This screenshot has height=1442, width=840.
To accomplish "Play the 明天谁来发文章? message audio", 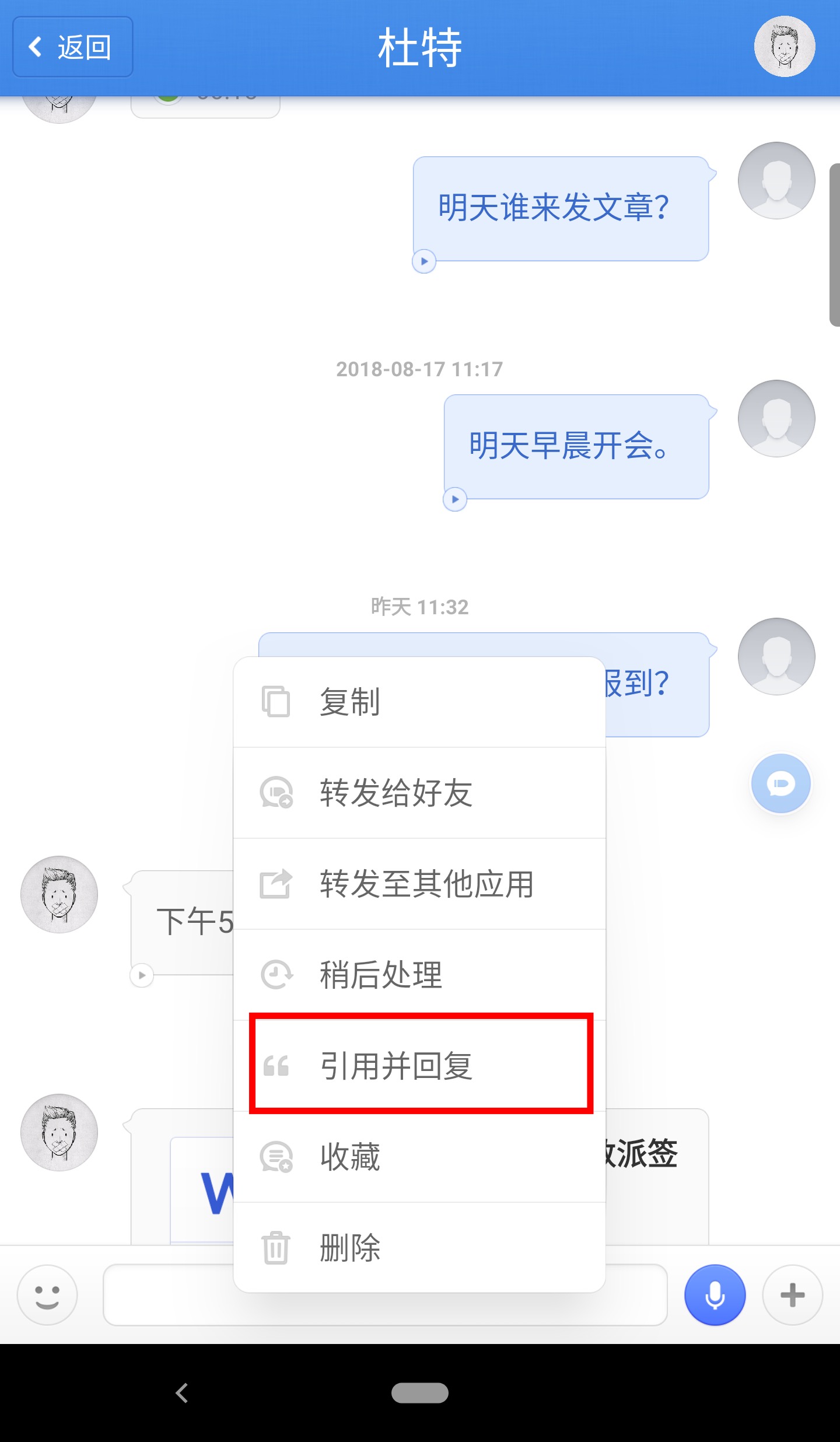I will tap(424, 261).
